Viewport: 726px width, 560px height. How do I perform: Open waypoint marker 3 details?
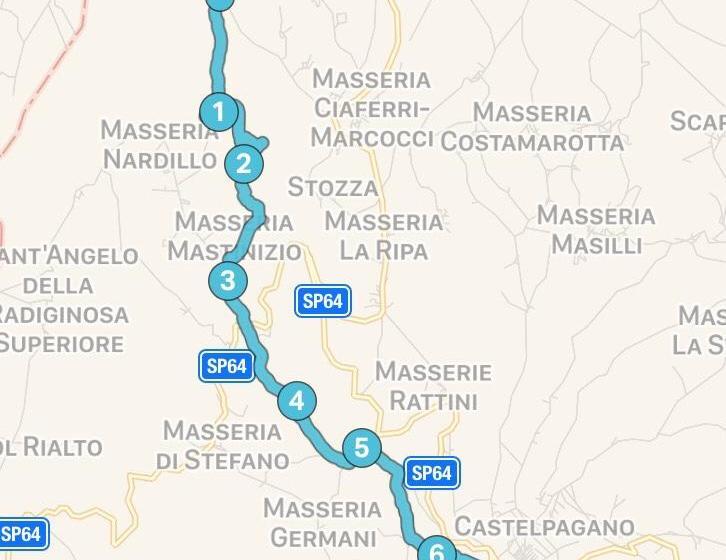[x=228, y=281]
